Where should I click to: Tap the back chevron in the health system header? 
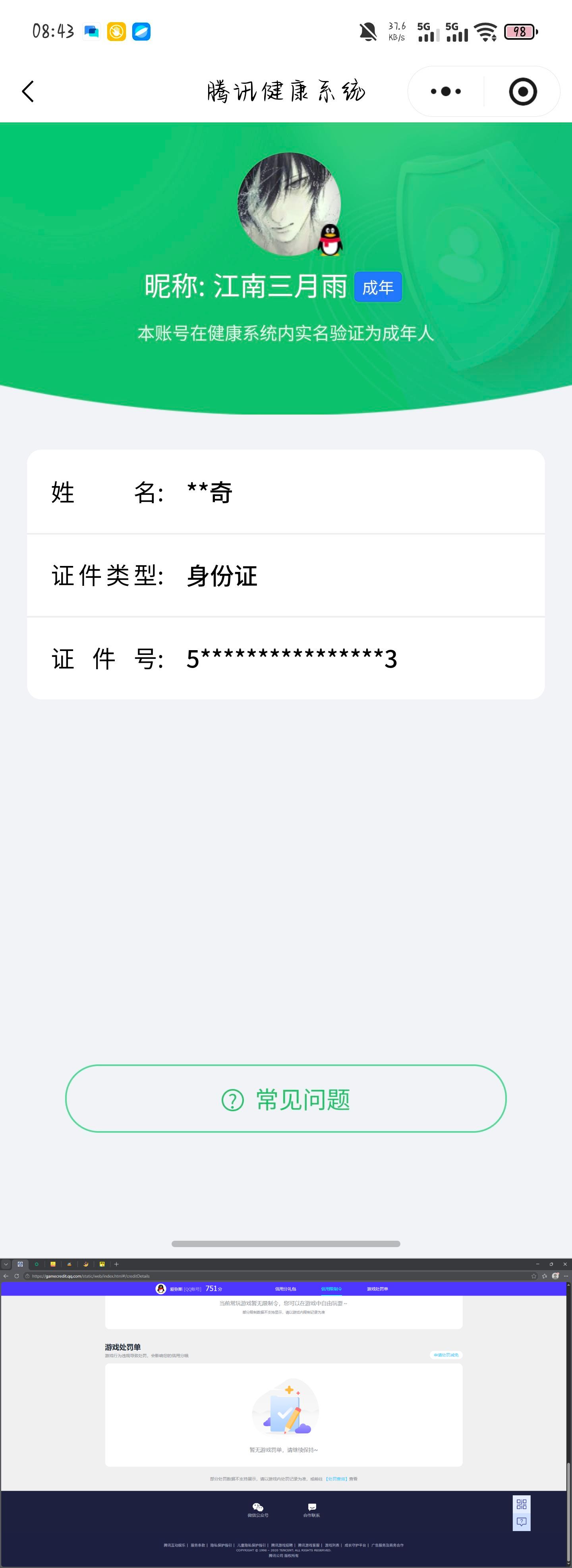[x=27, y=91]
